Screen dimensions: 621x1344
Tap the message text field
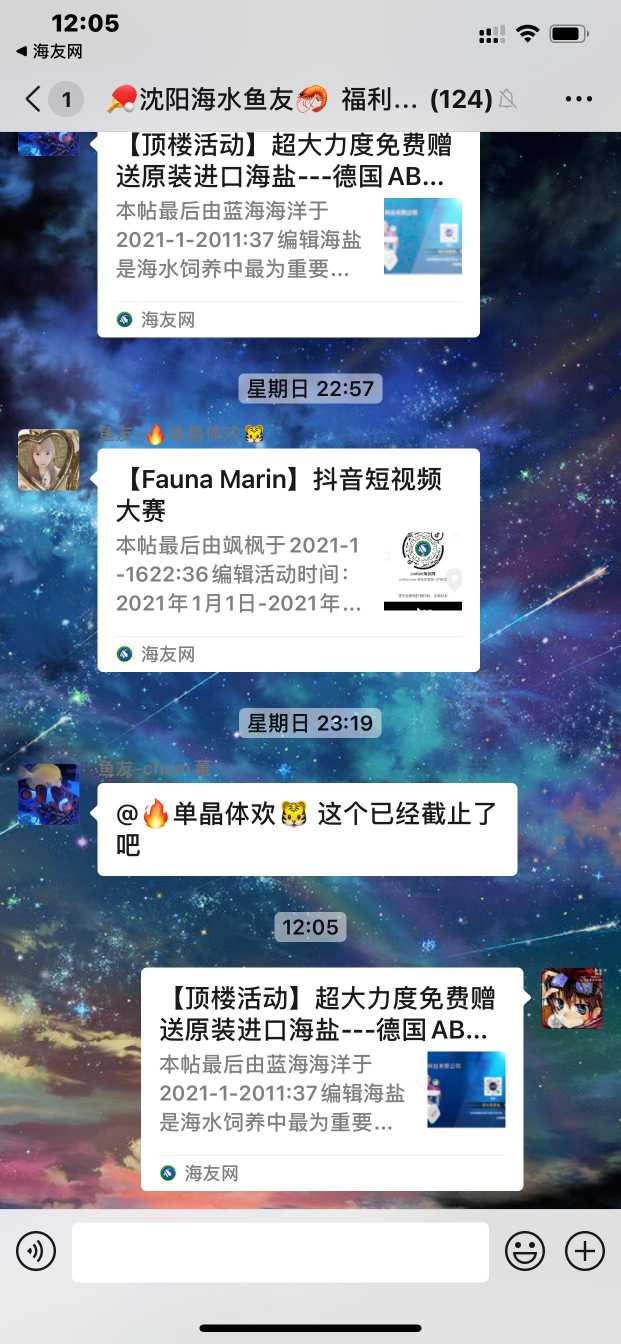[280, 1251]
